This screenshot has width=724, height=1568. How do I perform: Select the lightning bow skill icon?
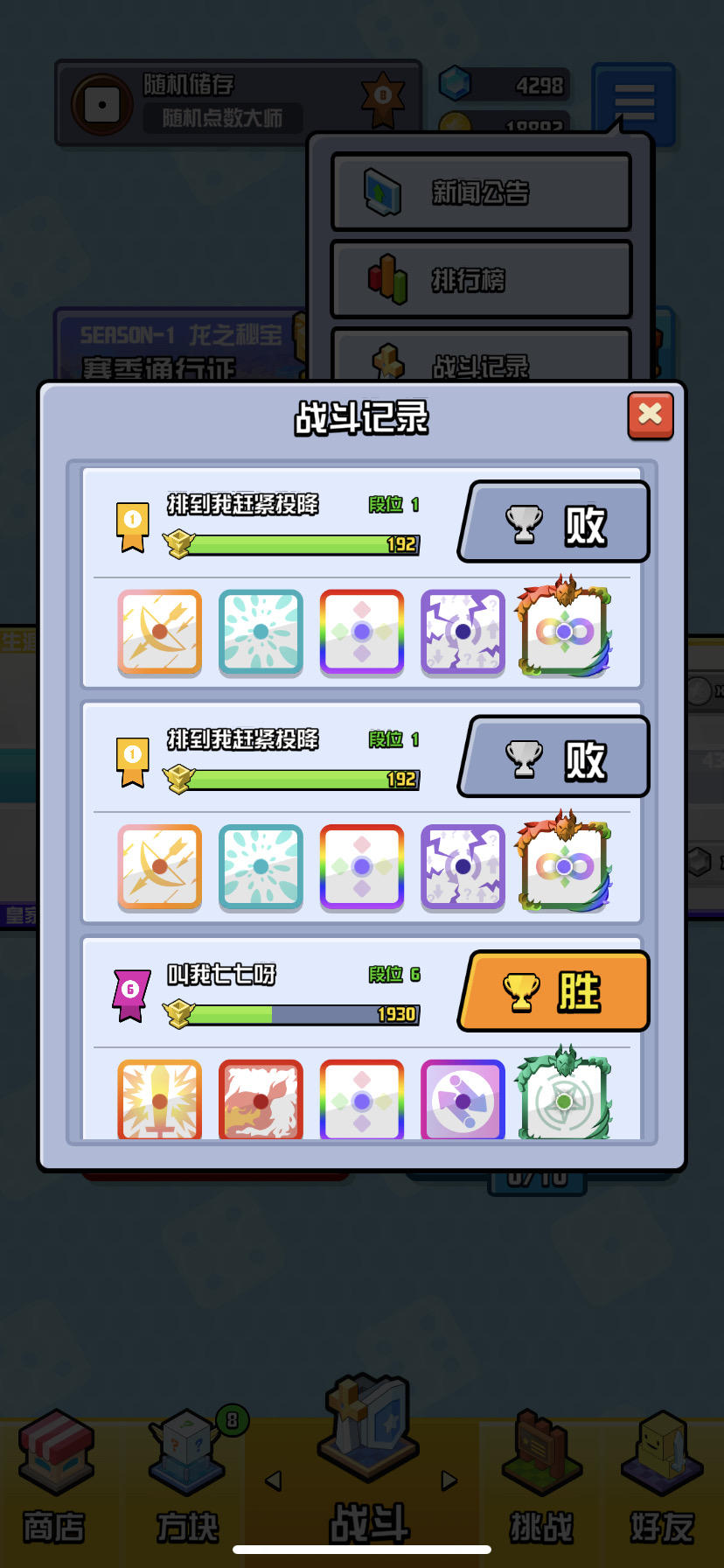[159, 632]
